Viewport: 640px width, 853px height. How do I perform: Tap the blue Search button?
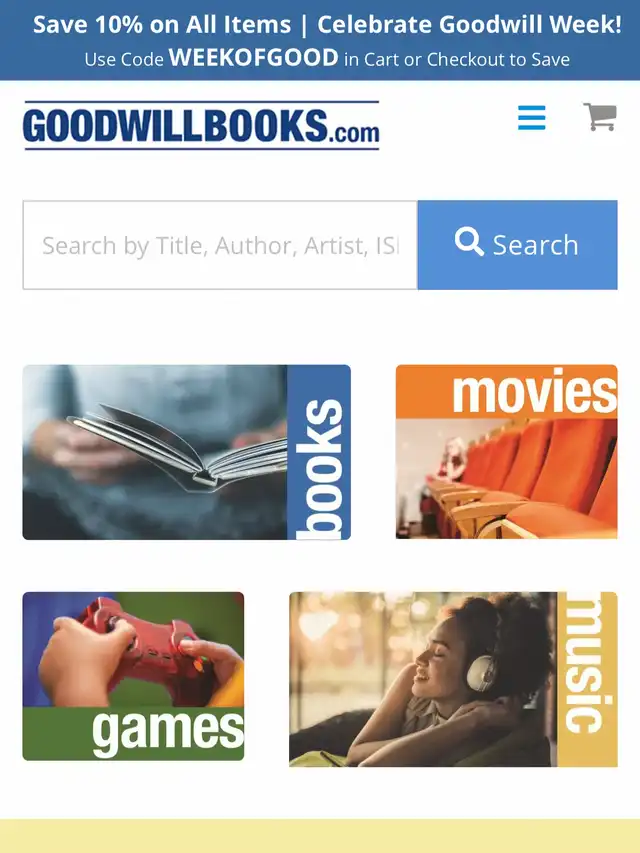pyautogui.click(x=517, y=245)
